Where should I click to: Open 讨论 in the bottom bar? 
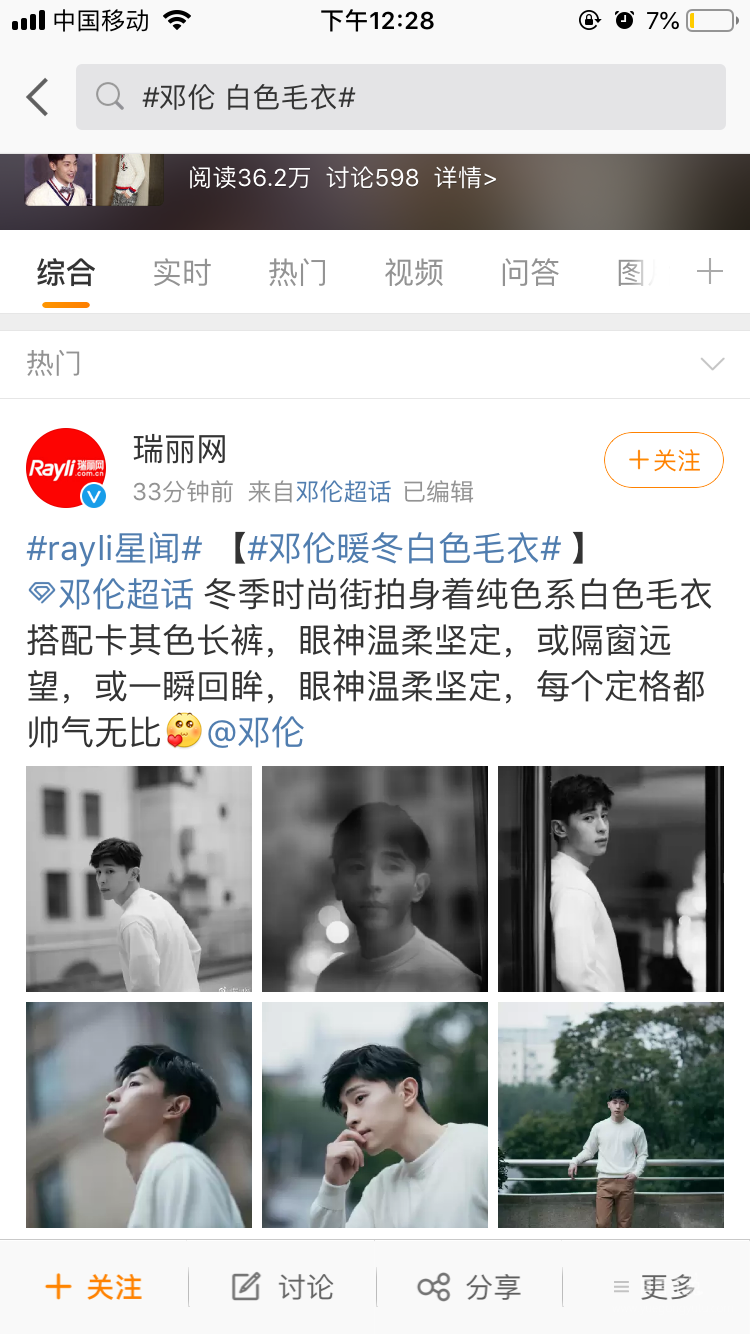point(283,1287)
